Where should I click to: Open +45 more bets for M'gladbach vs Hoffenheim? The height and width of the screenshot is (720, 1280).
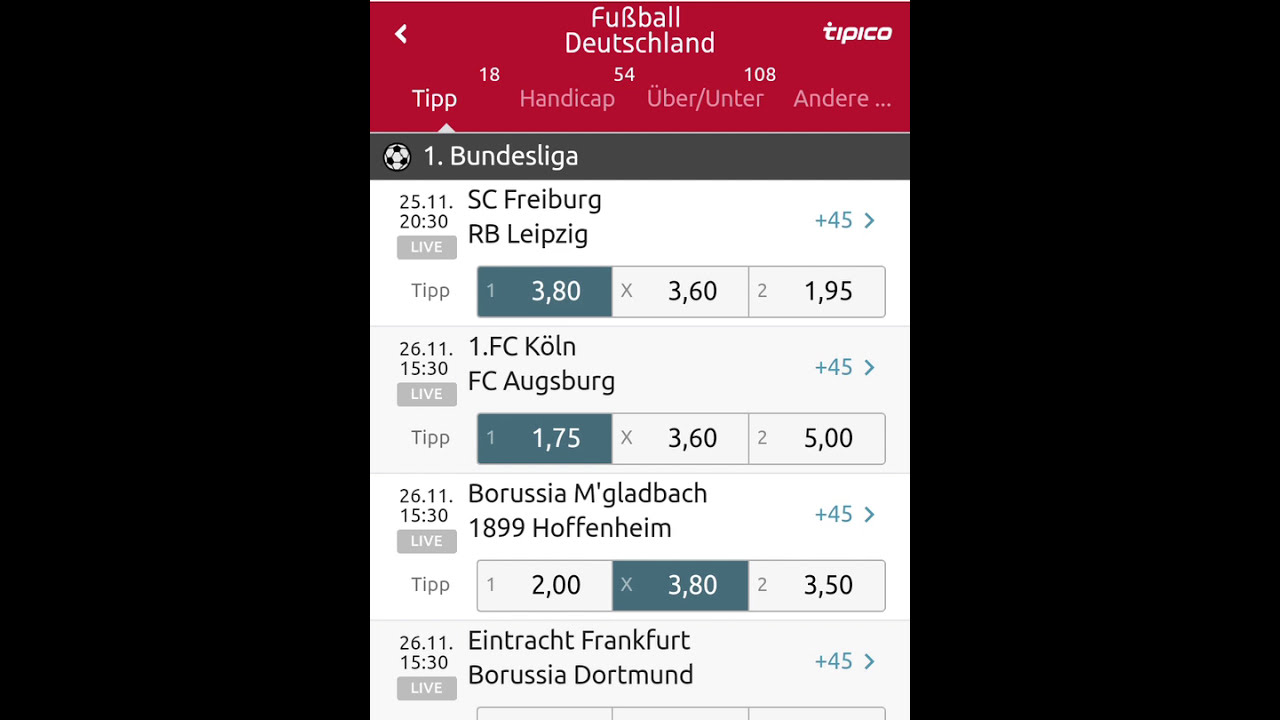845,514
